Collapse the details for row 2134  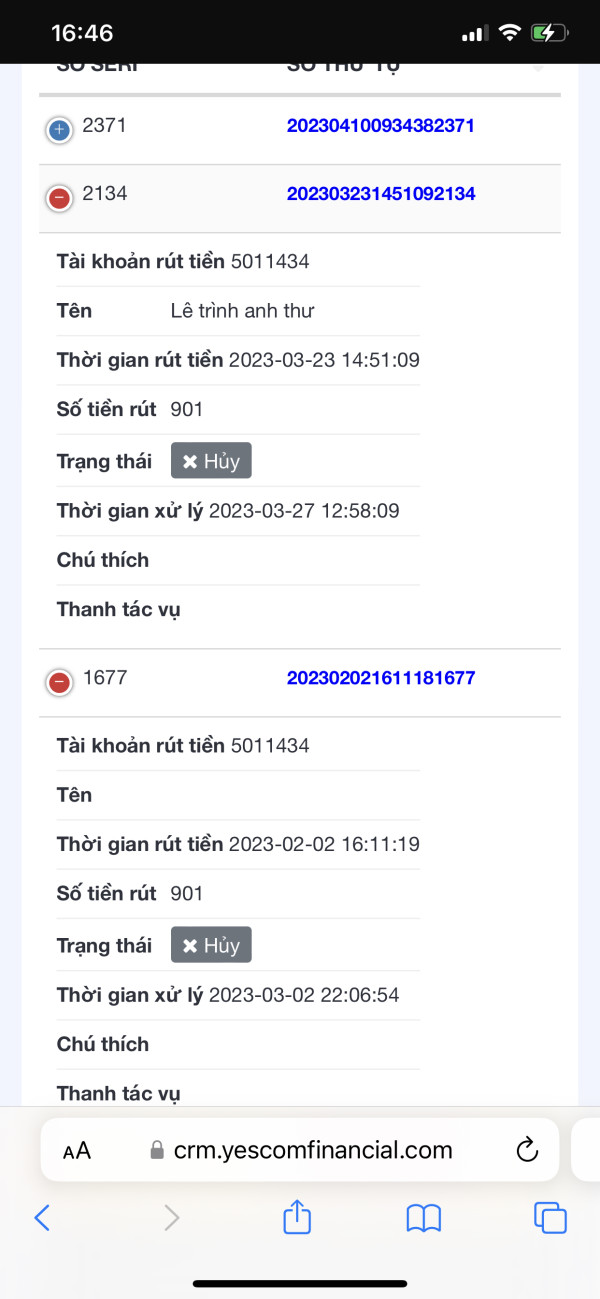[59, 198]
